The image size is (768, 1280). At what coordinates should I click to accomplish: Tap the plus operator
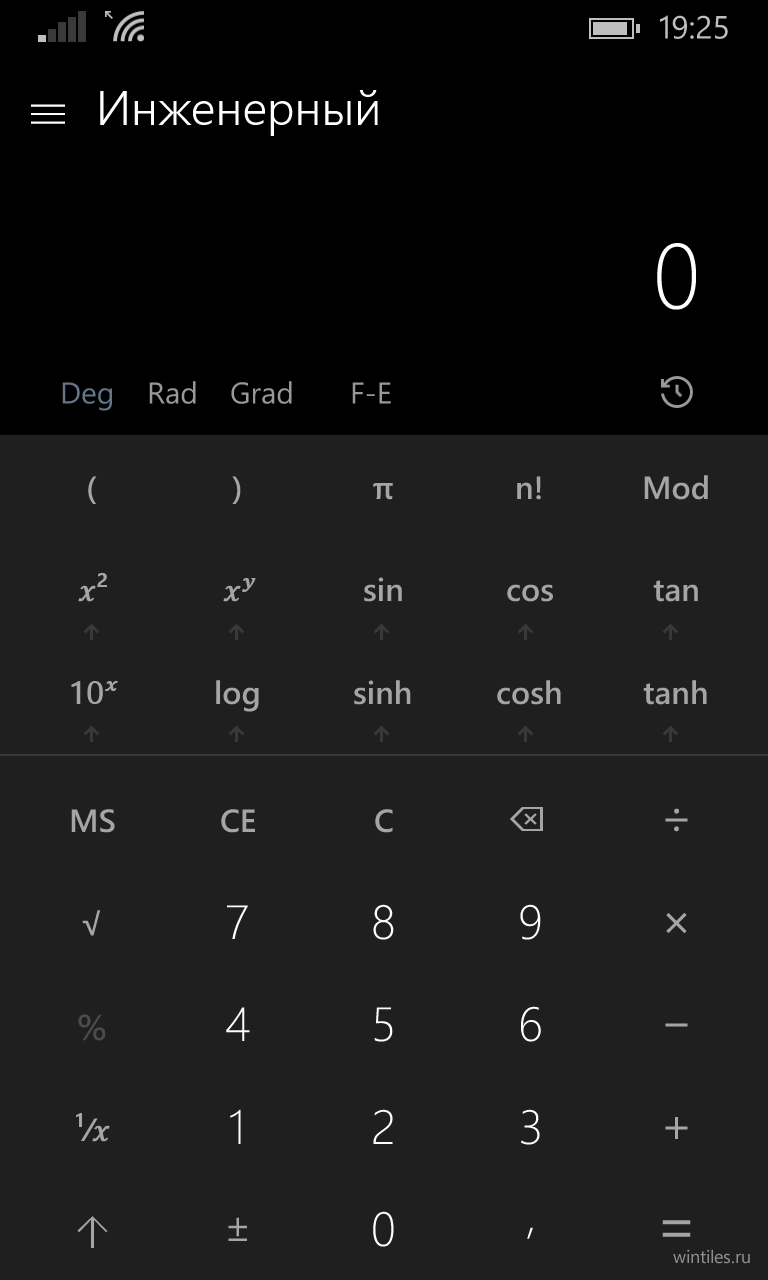click(676, 1128)
